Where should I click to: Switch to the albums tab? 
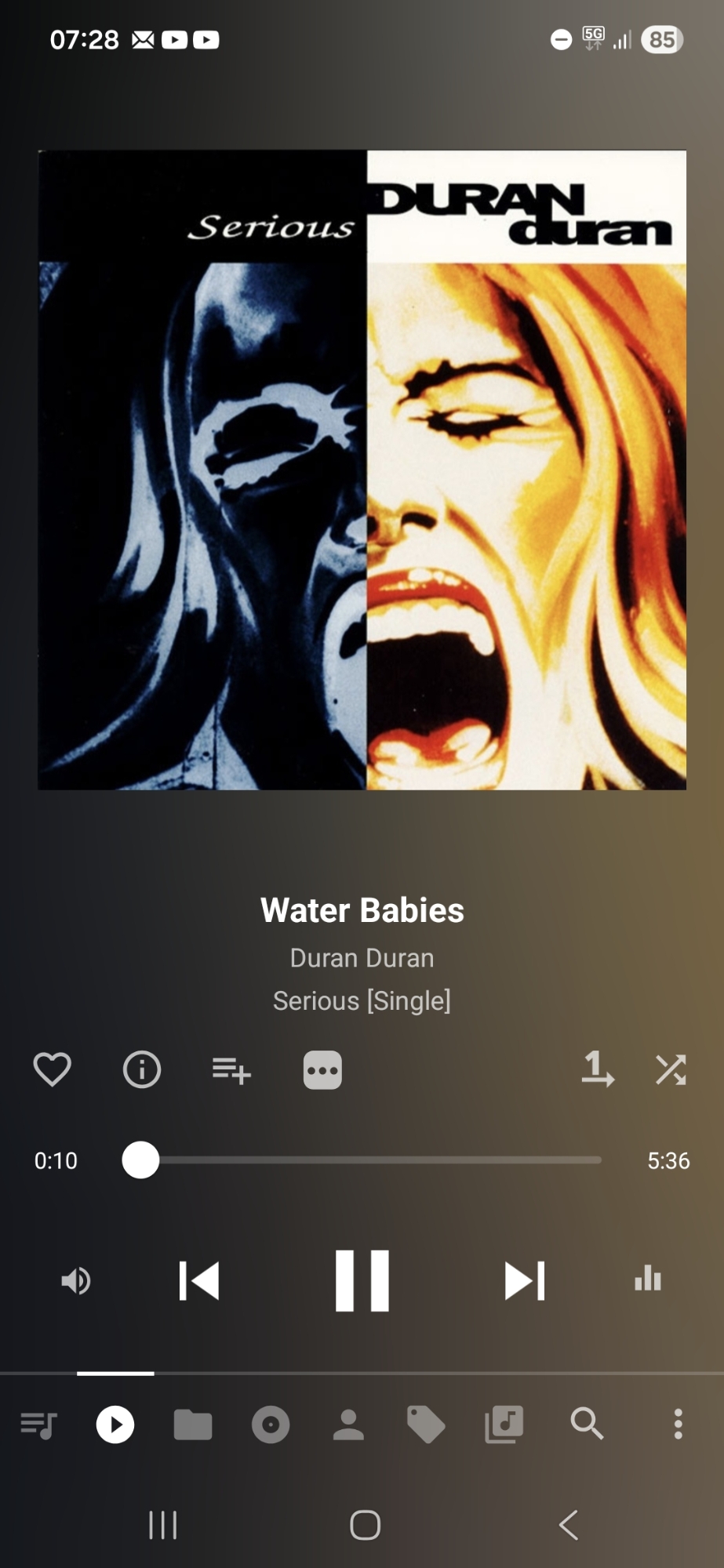point(271,1425)
